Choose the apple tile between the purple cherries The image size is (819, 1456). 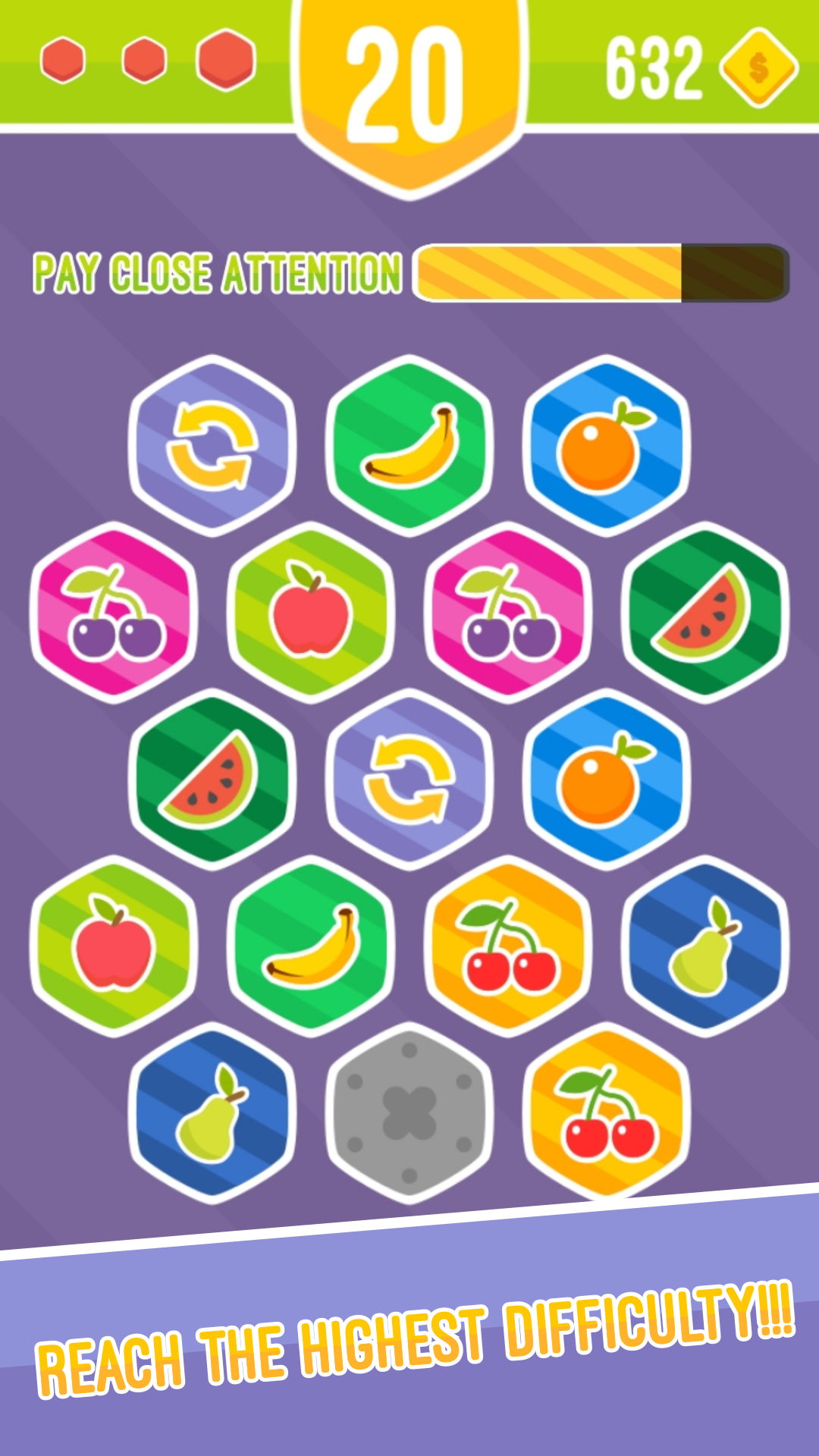click(x=311, y=613)
